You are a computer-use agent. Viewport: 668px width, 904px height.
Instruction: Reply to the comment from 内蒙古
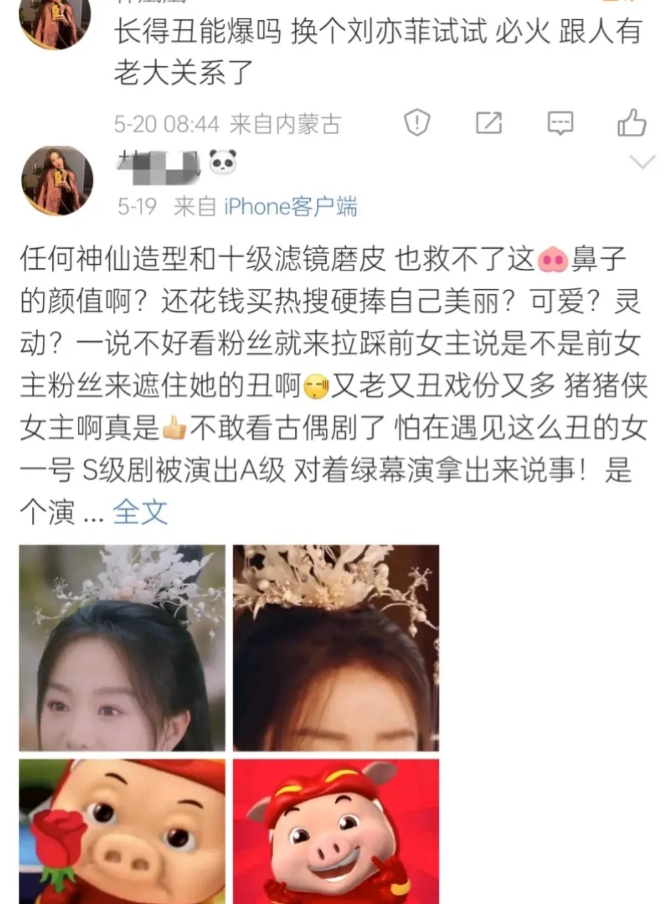click(560, 123)
